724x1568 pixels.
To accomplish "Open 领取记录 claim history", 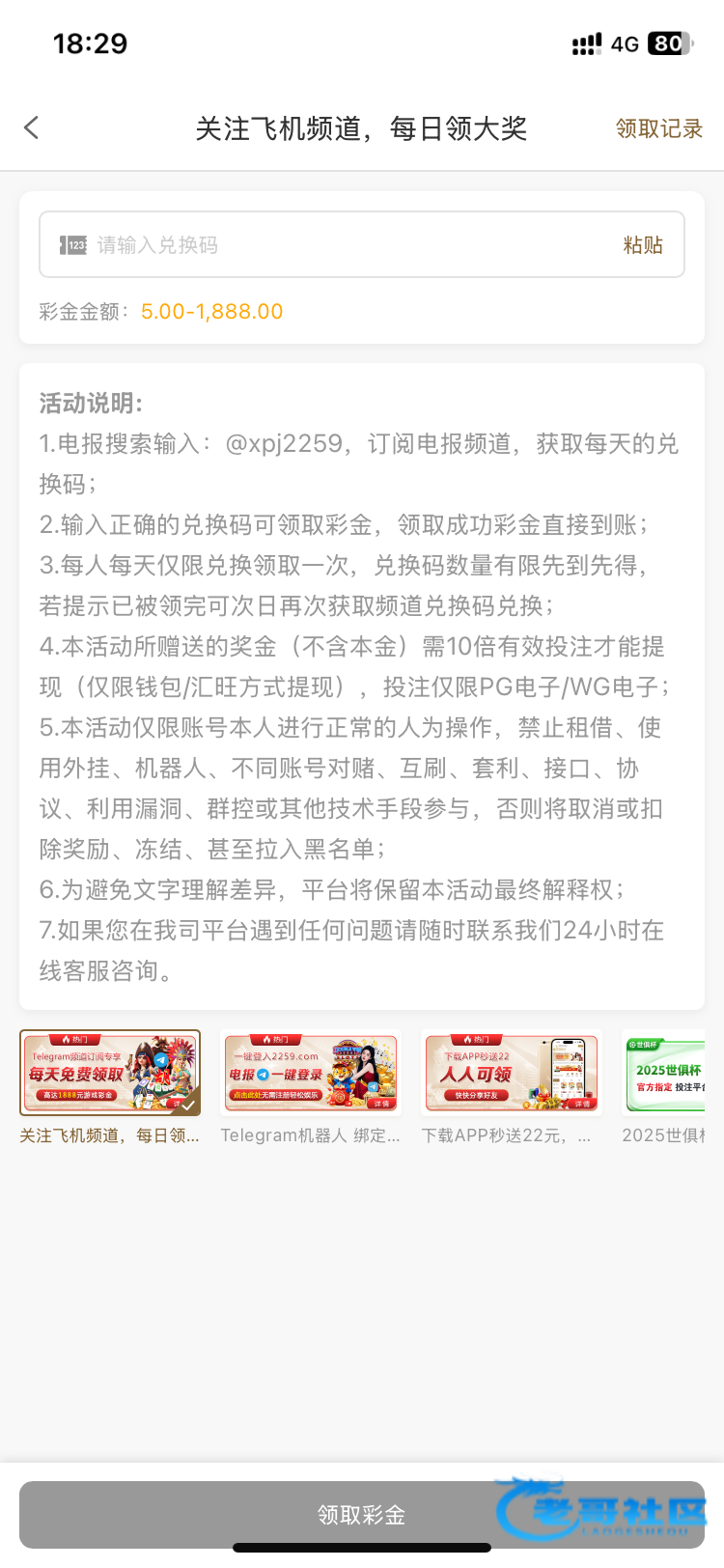I will click(658, 128).
